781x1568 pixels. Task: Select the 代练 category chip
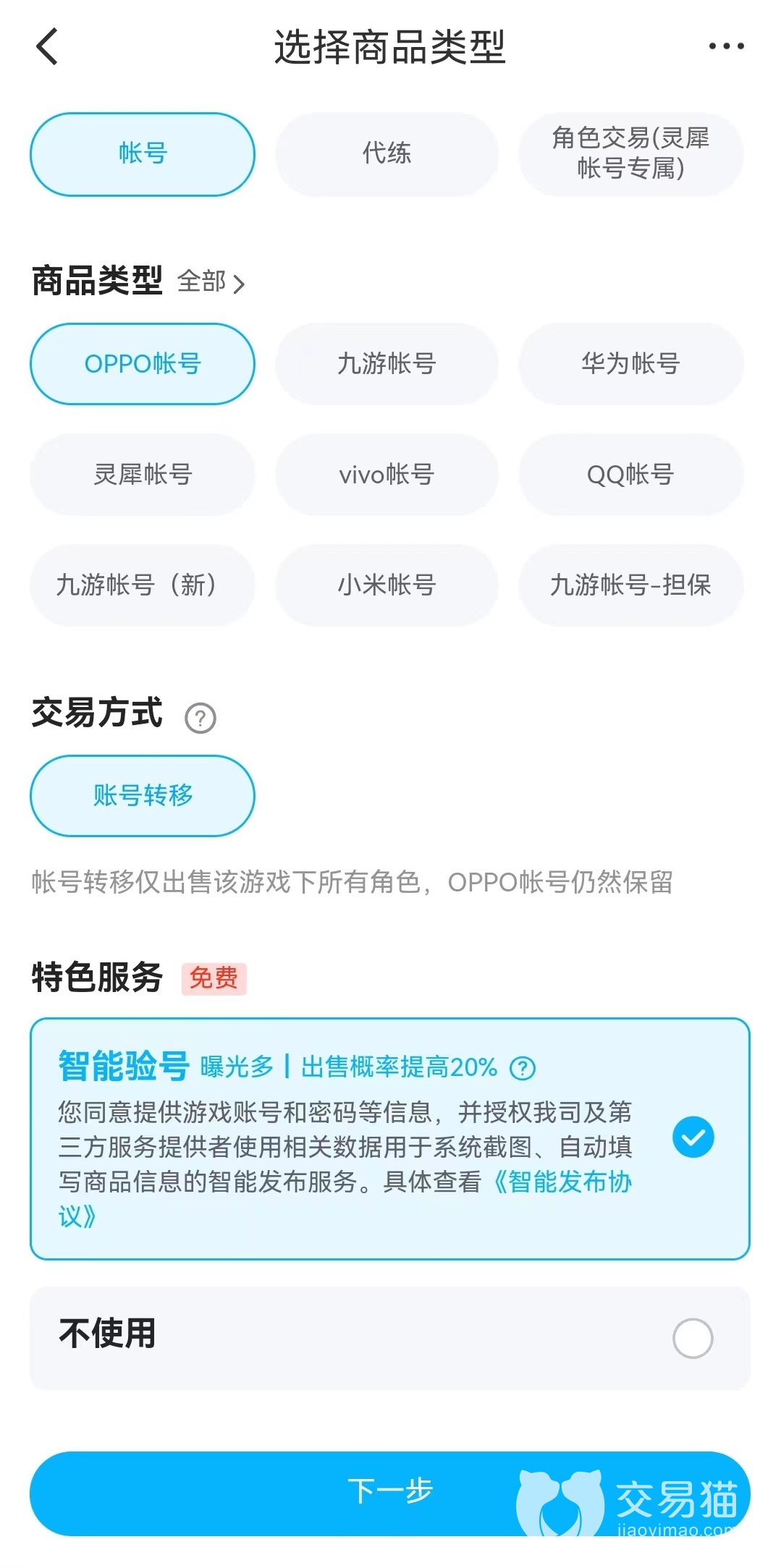(x=387, y=153)
